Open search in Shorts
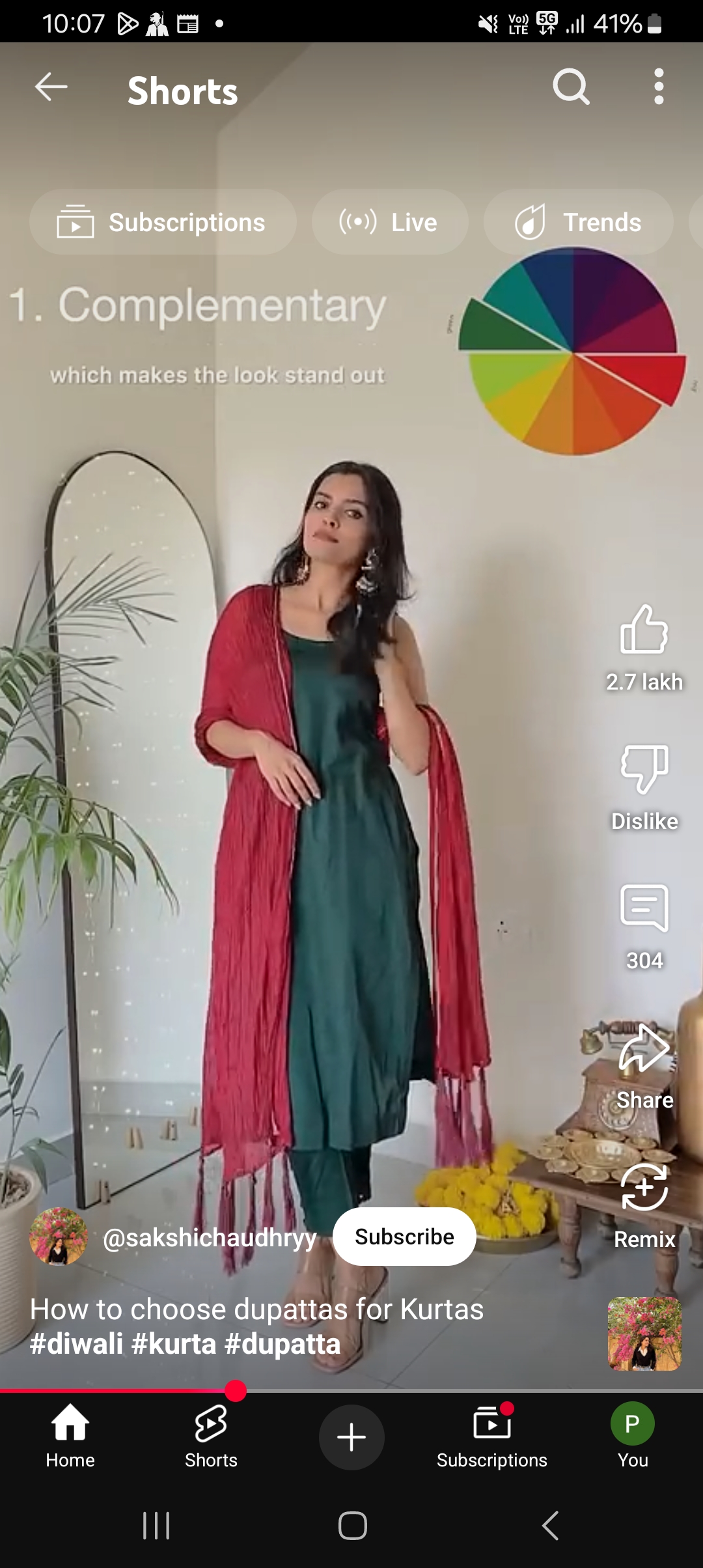 click(571, 87)
